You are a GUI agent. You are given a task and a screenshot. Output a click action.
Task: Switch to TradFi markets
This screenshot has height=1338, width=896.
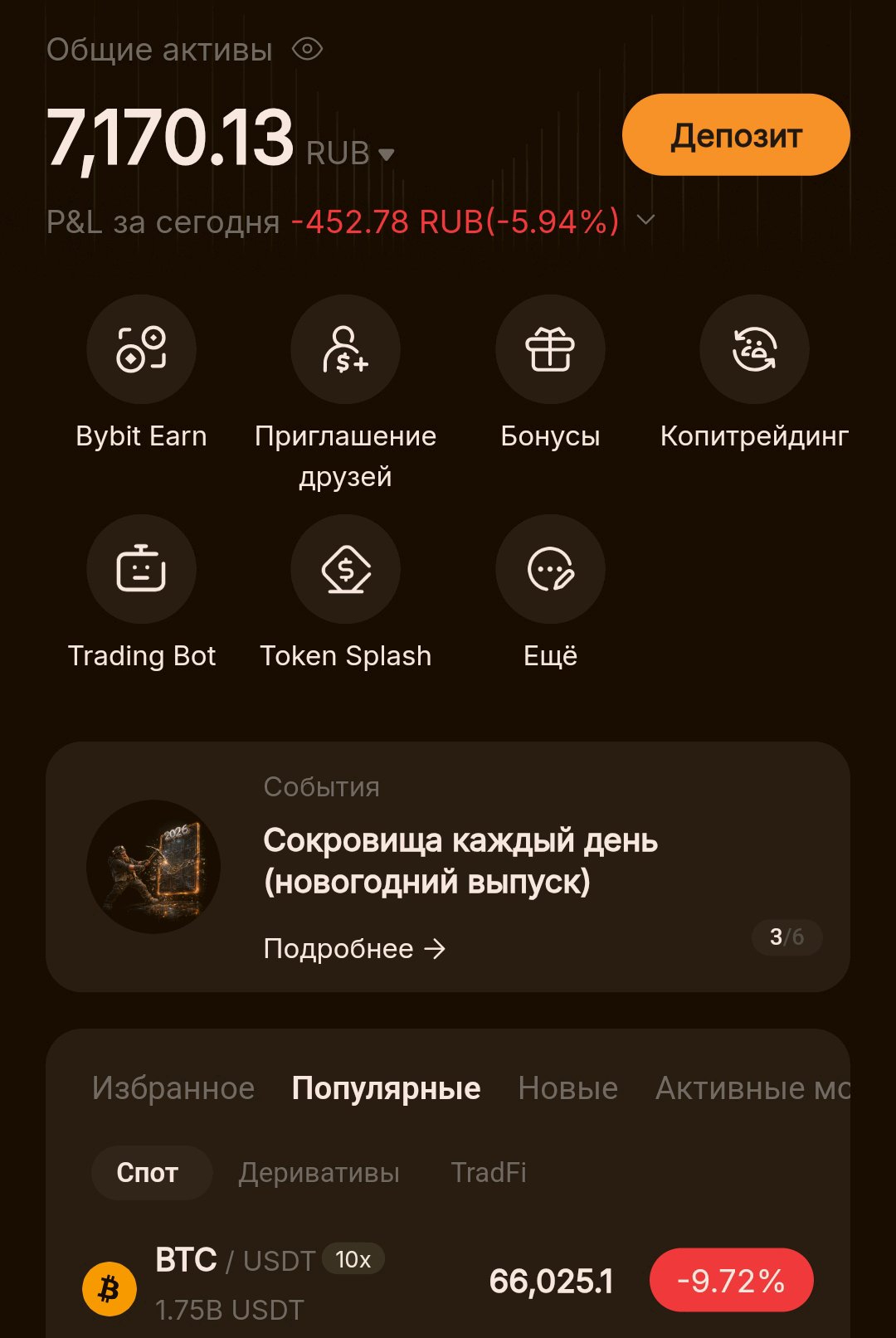(488, 1172)
